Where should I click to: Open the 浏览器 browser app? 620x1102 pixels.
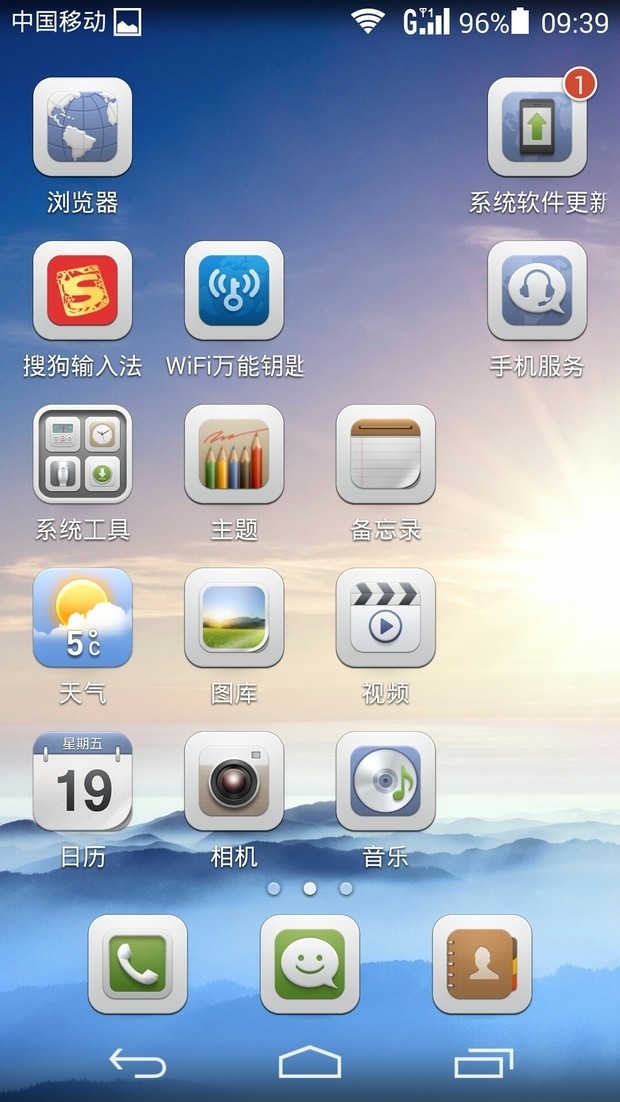(83, 127)
